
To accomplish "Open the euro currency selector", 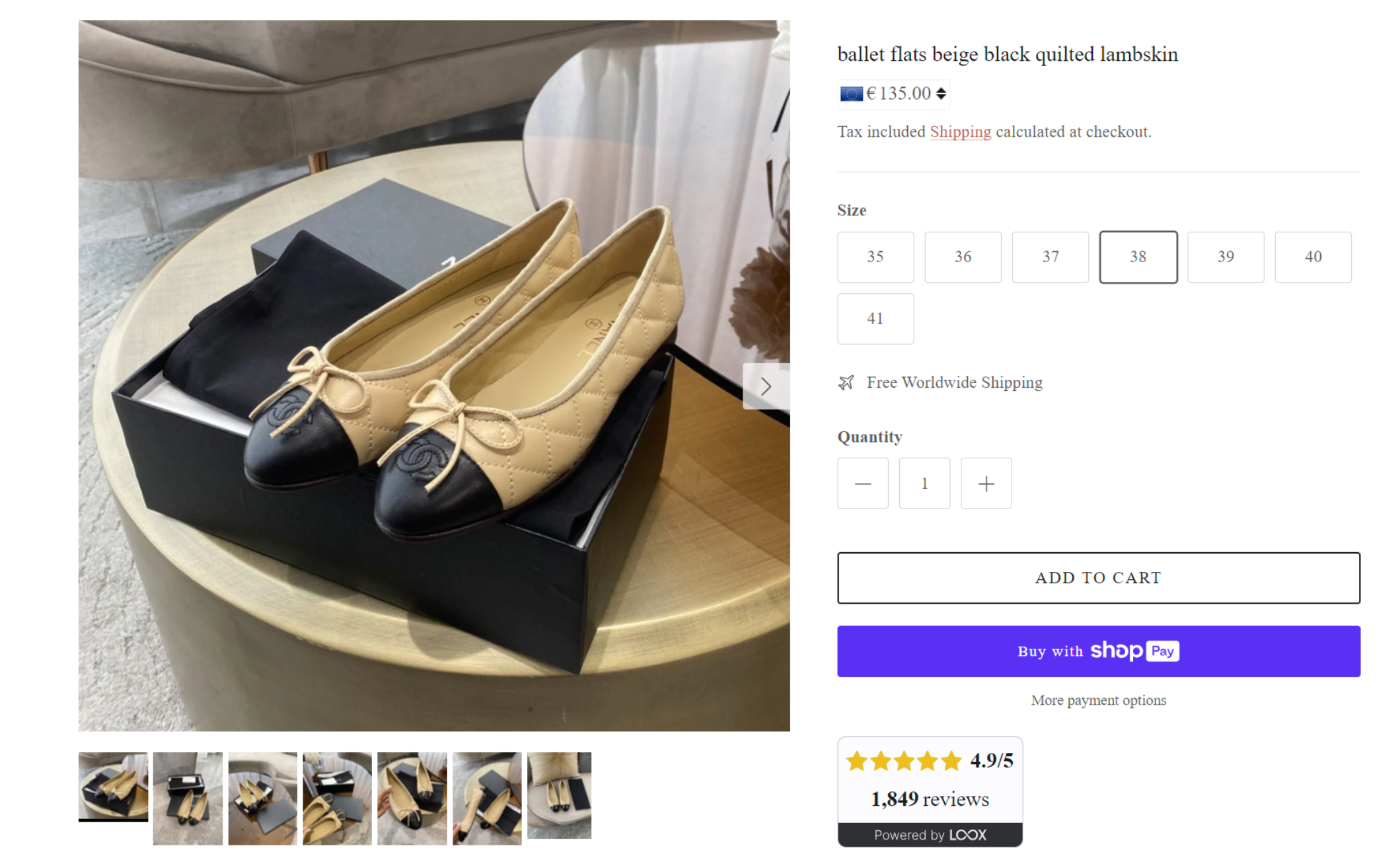I will (x=893, y=94).
